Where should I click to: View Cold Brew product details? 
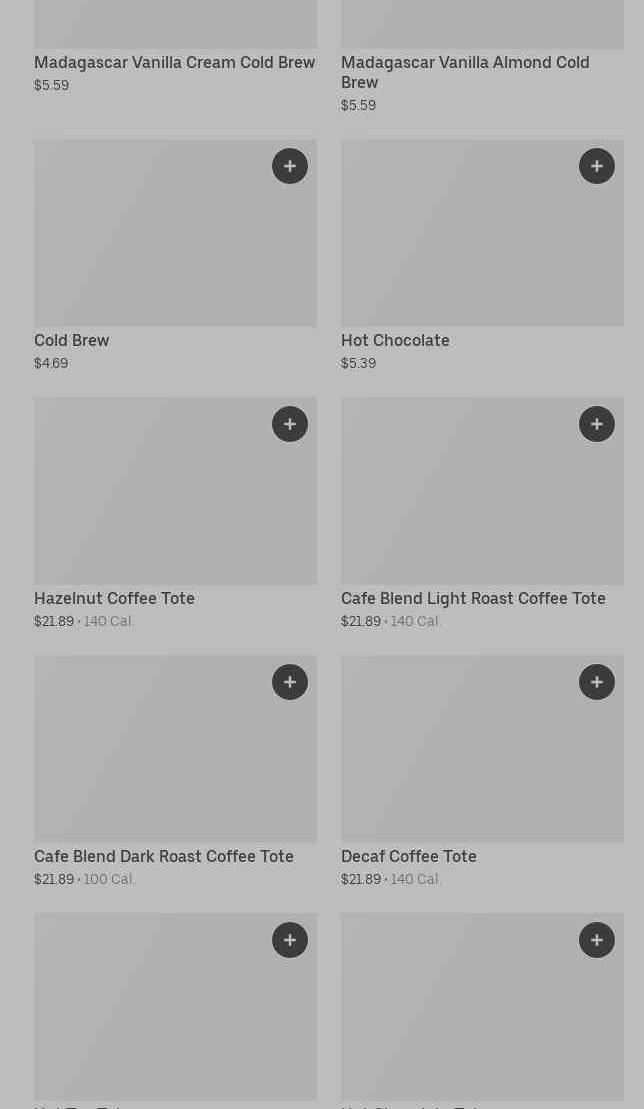(175, 255)
